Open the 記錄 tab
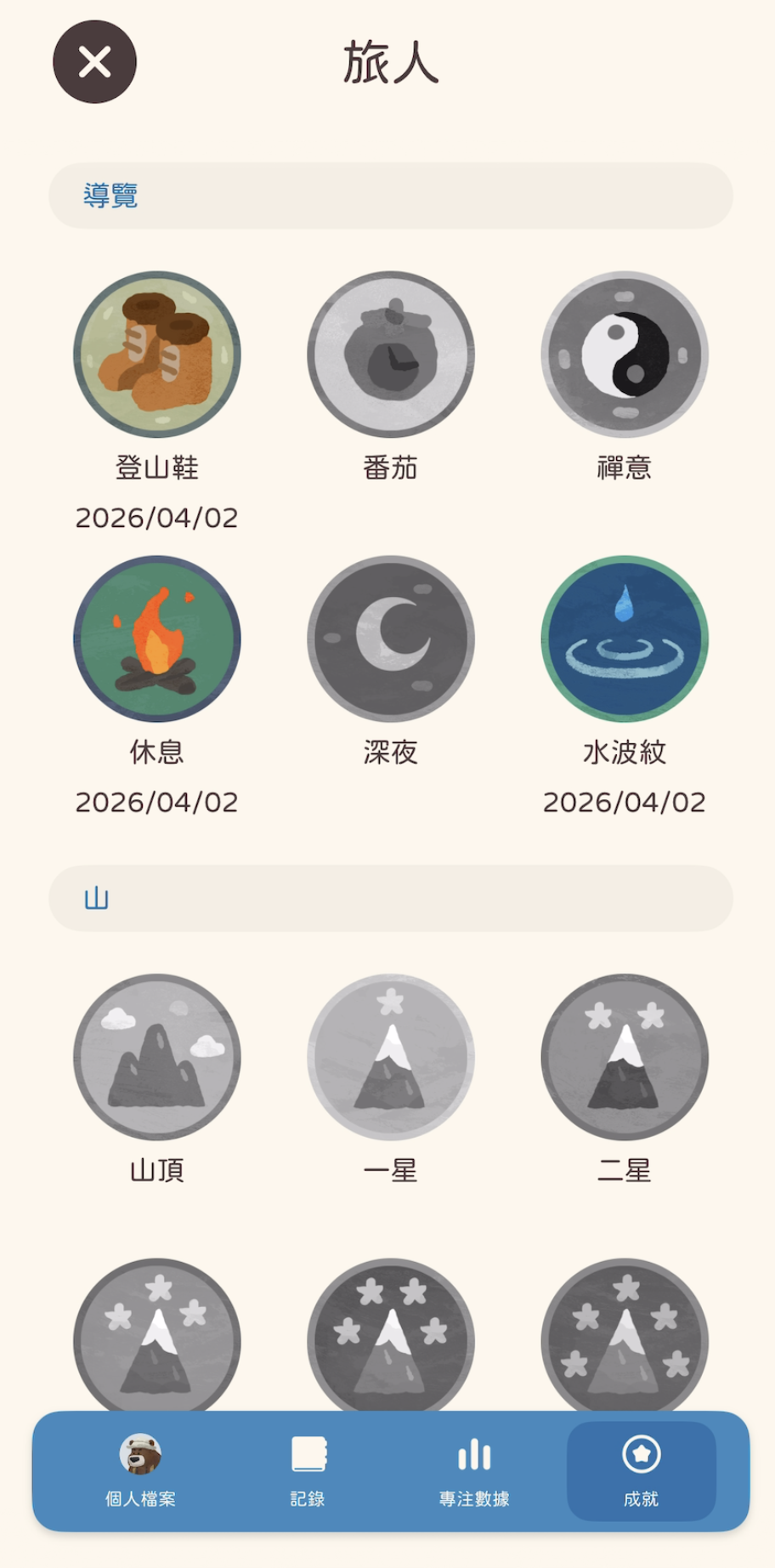This screenshot has width=775, height=1568. tap(308, 1469)
